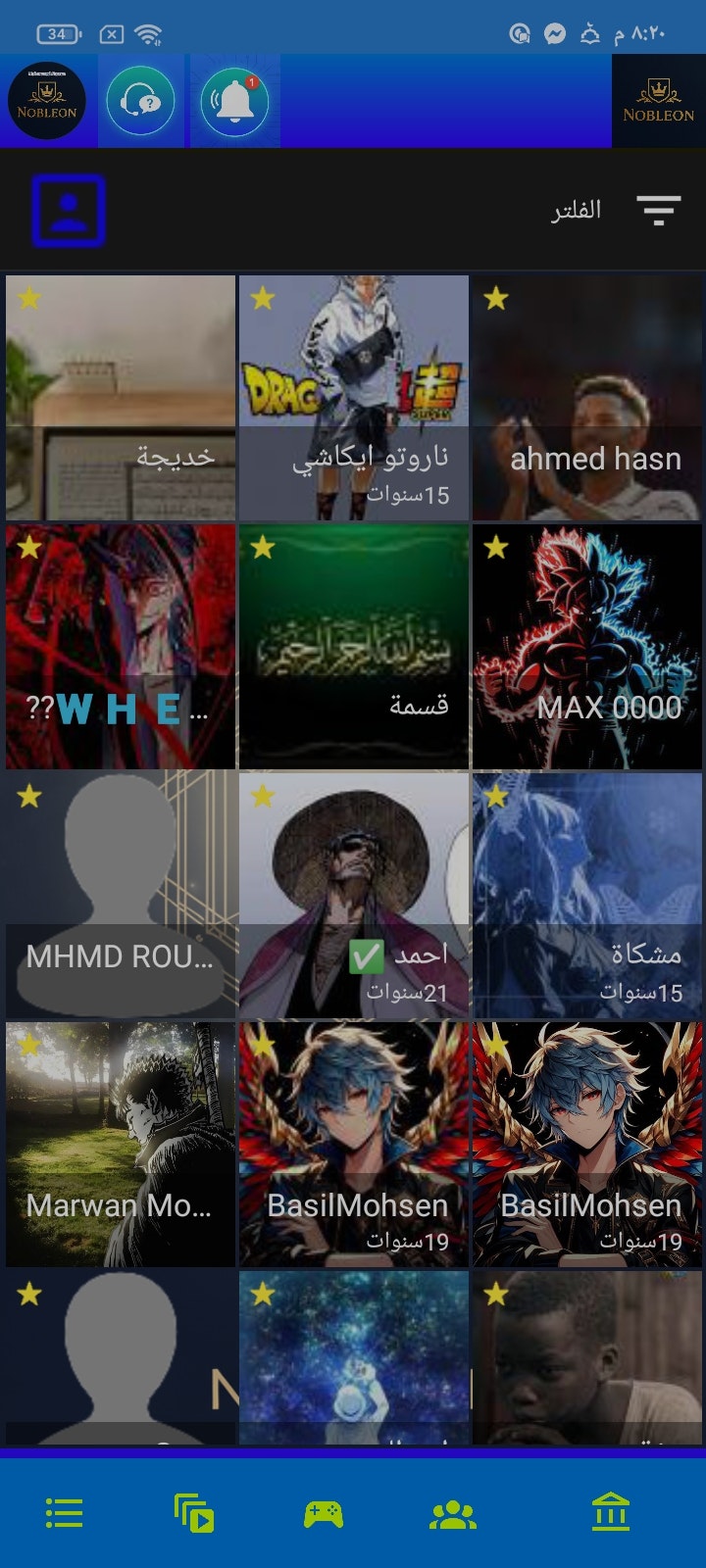View ناروتو ايكاشي profile tile

353,398
